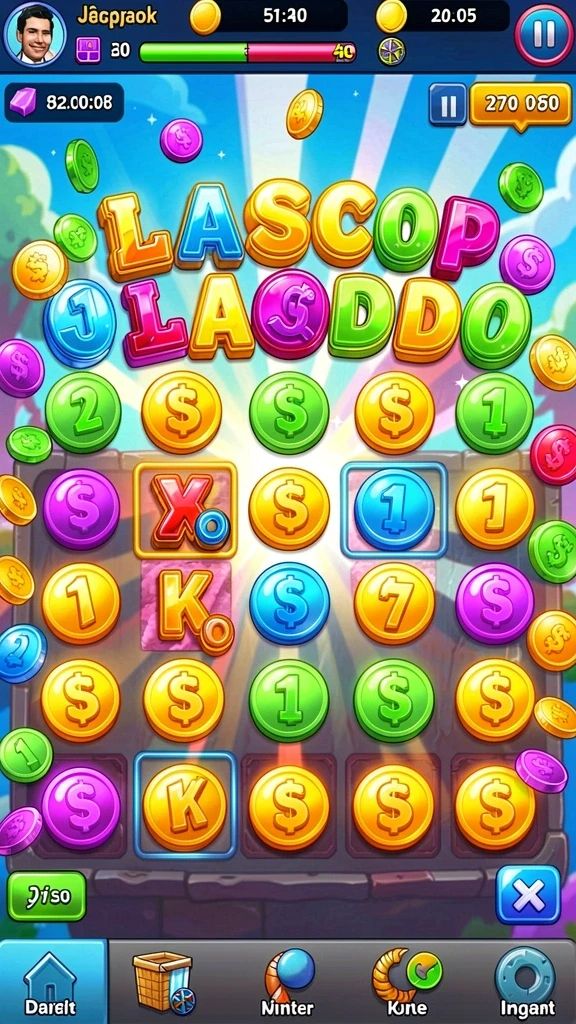Open the Kine tab

(x=406, y=982)
